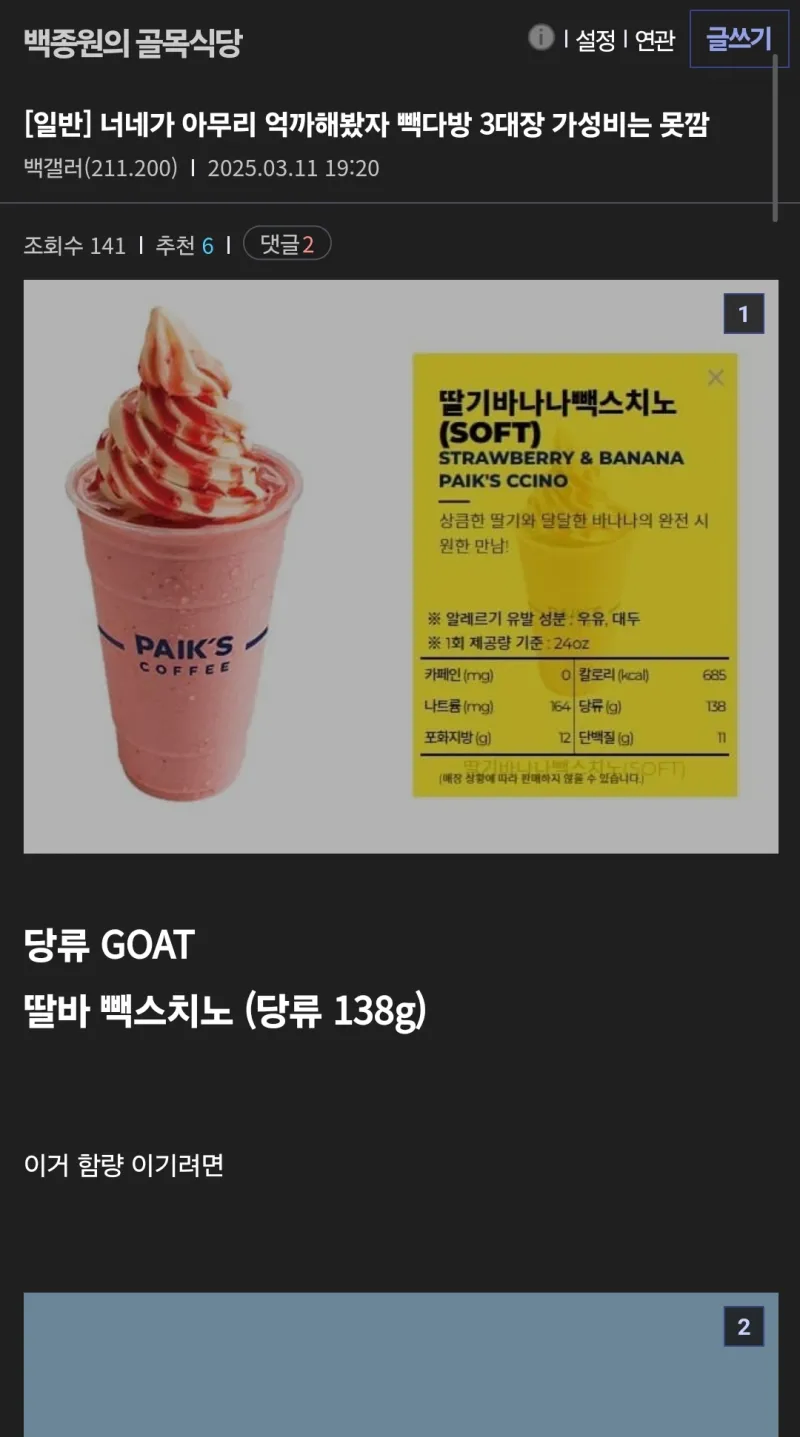Select the image badge numbered 2
The width and height of the screenshot is (800, 1437).
coord(743,1327)
